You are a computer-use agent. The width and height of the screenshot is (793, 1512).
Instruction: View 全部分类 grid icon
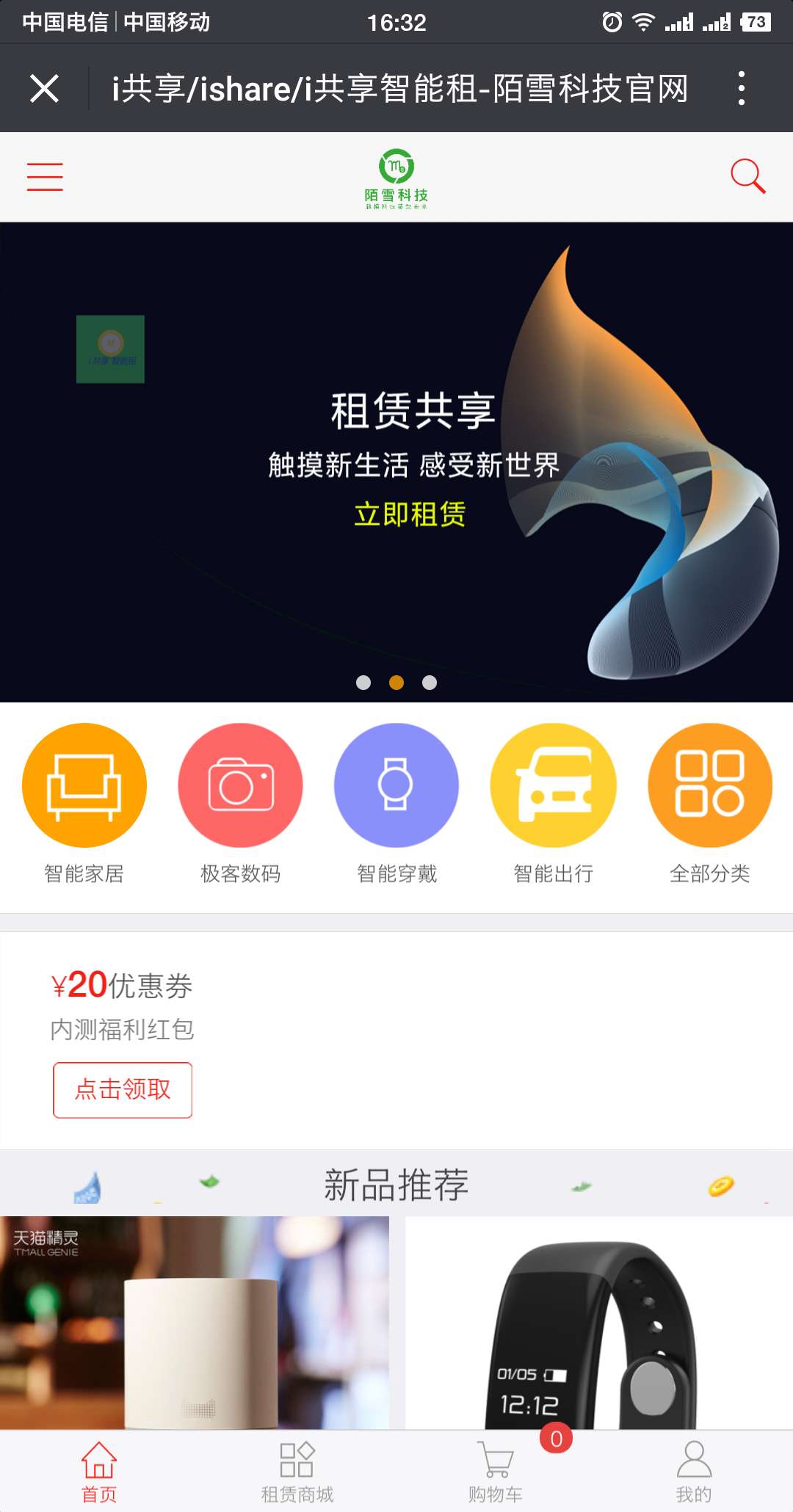pos(709,785)
